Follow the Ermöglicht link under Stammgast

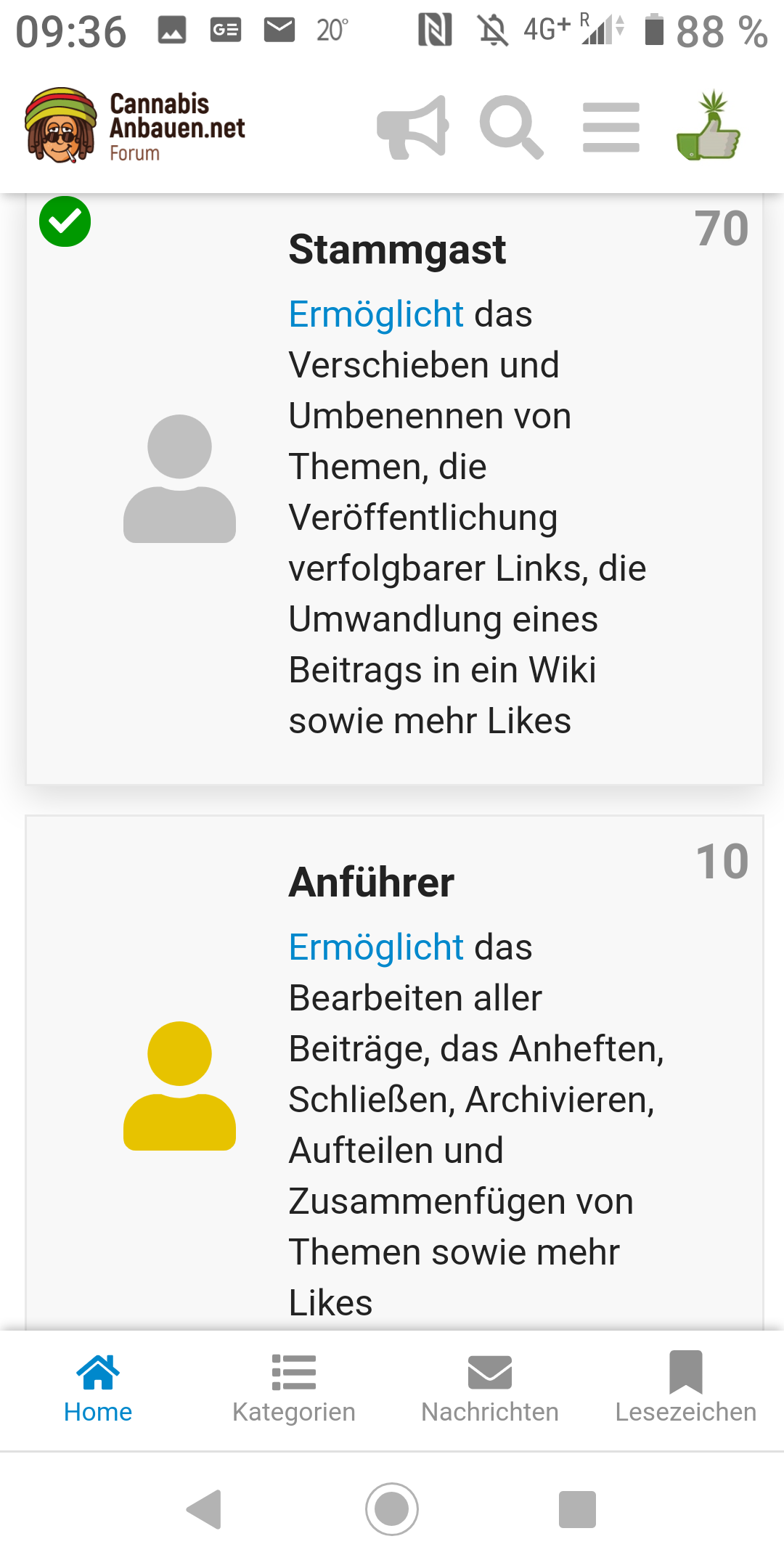point(376,314)
